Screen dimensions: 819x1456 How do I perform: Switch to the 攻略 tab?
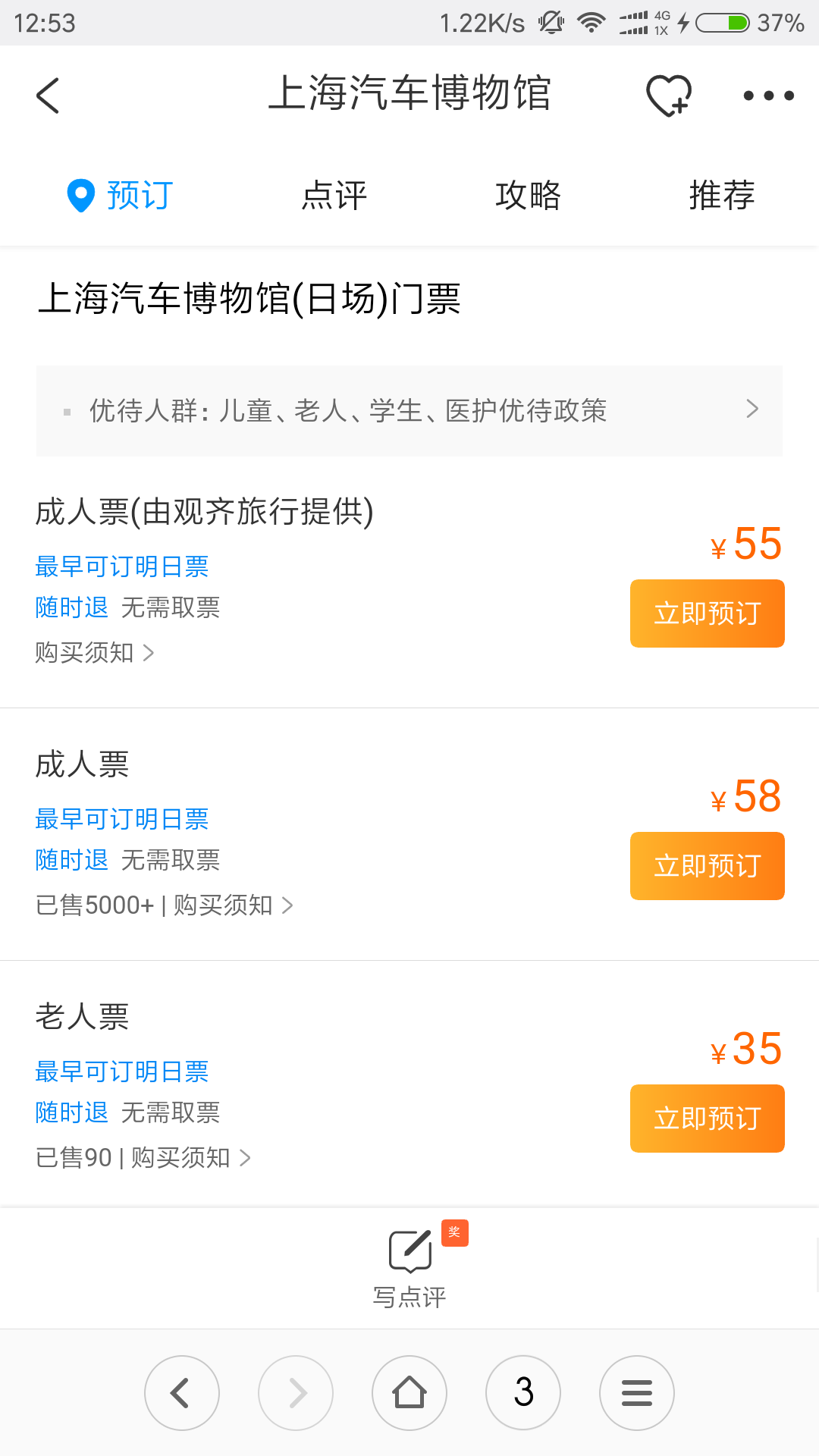(x=528, y=196)
